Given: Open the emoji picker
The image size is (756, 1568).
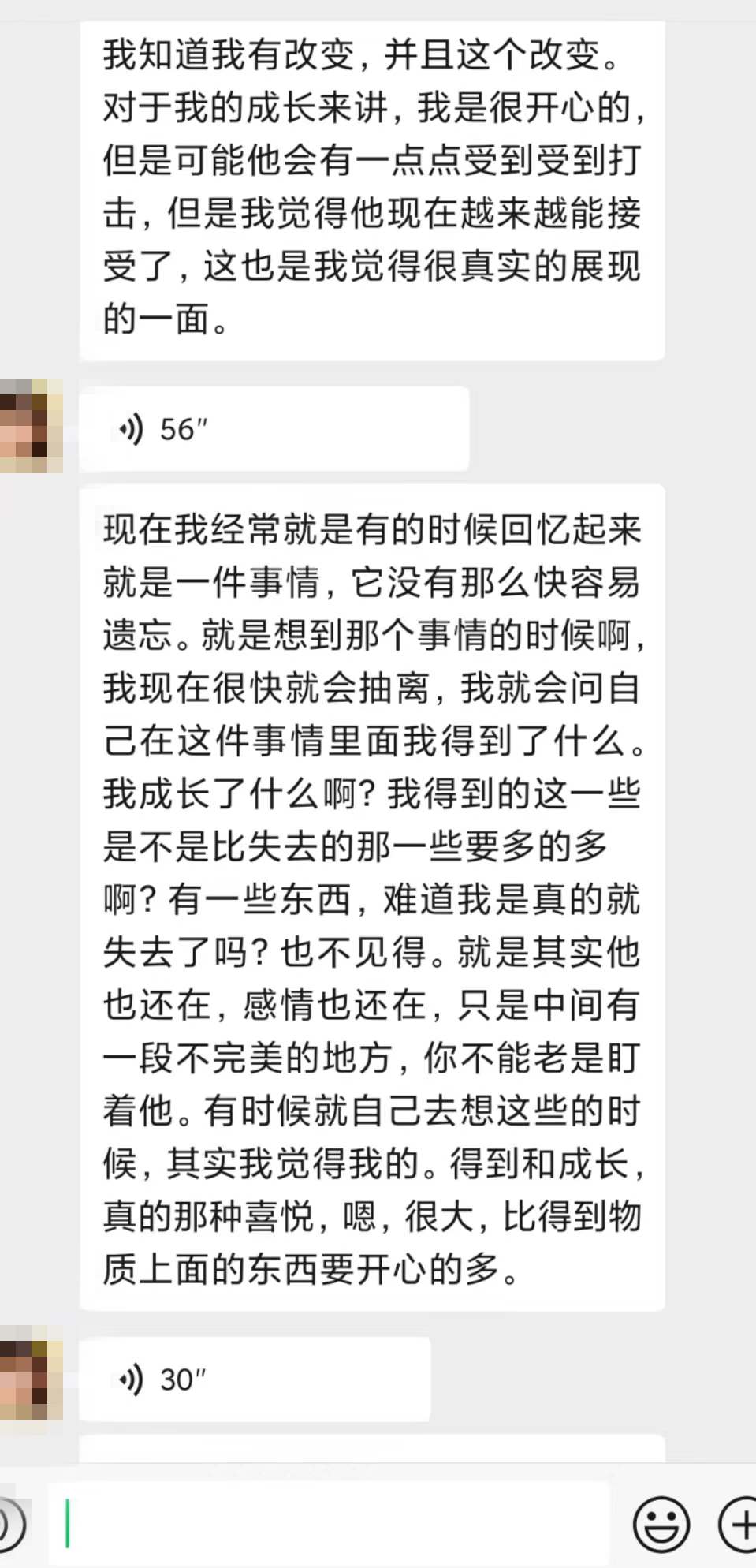Looking at the screenshot, I should pyautogui.click(x=661, y=1523).
